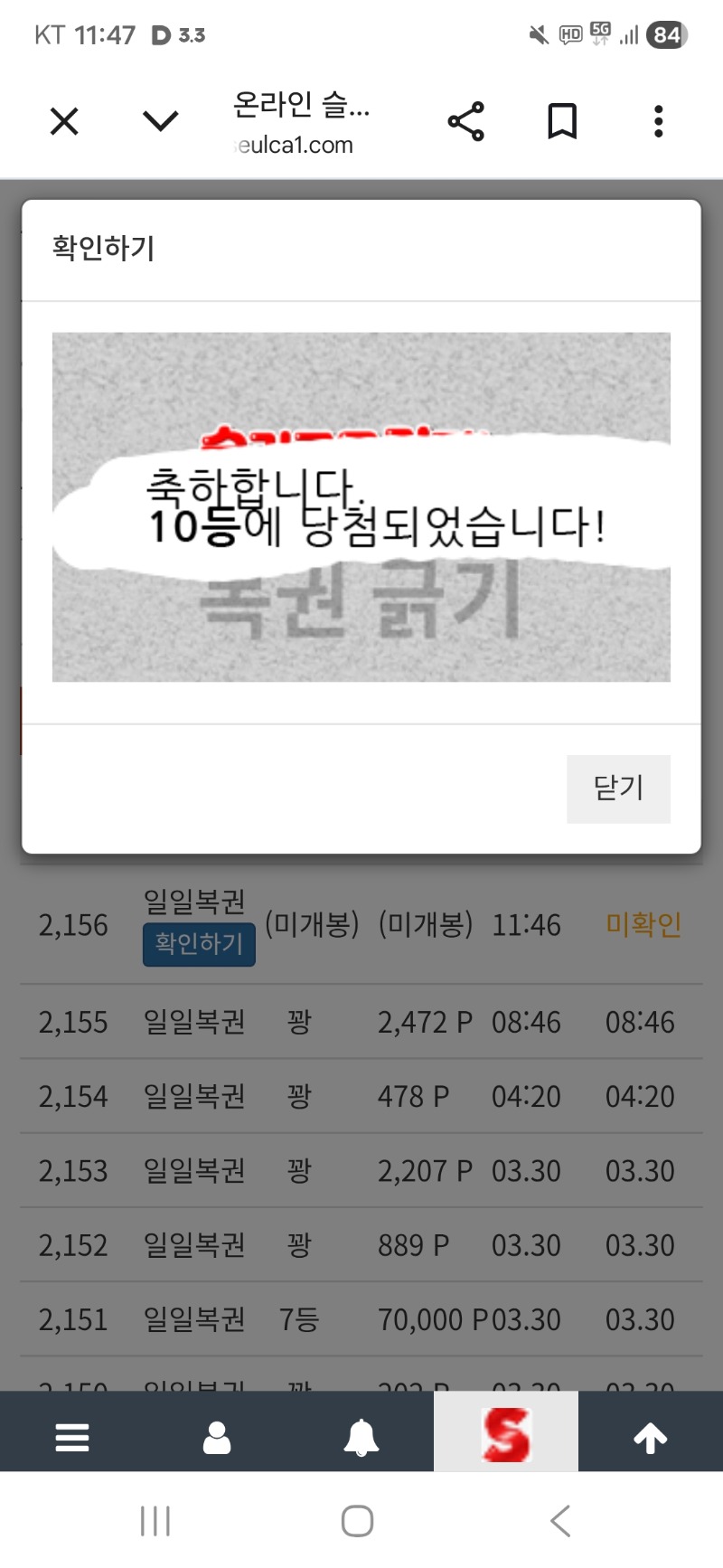
Task: Open the notifications bell
Action: 361,1437
